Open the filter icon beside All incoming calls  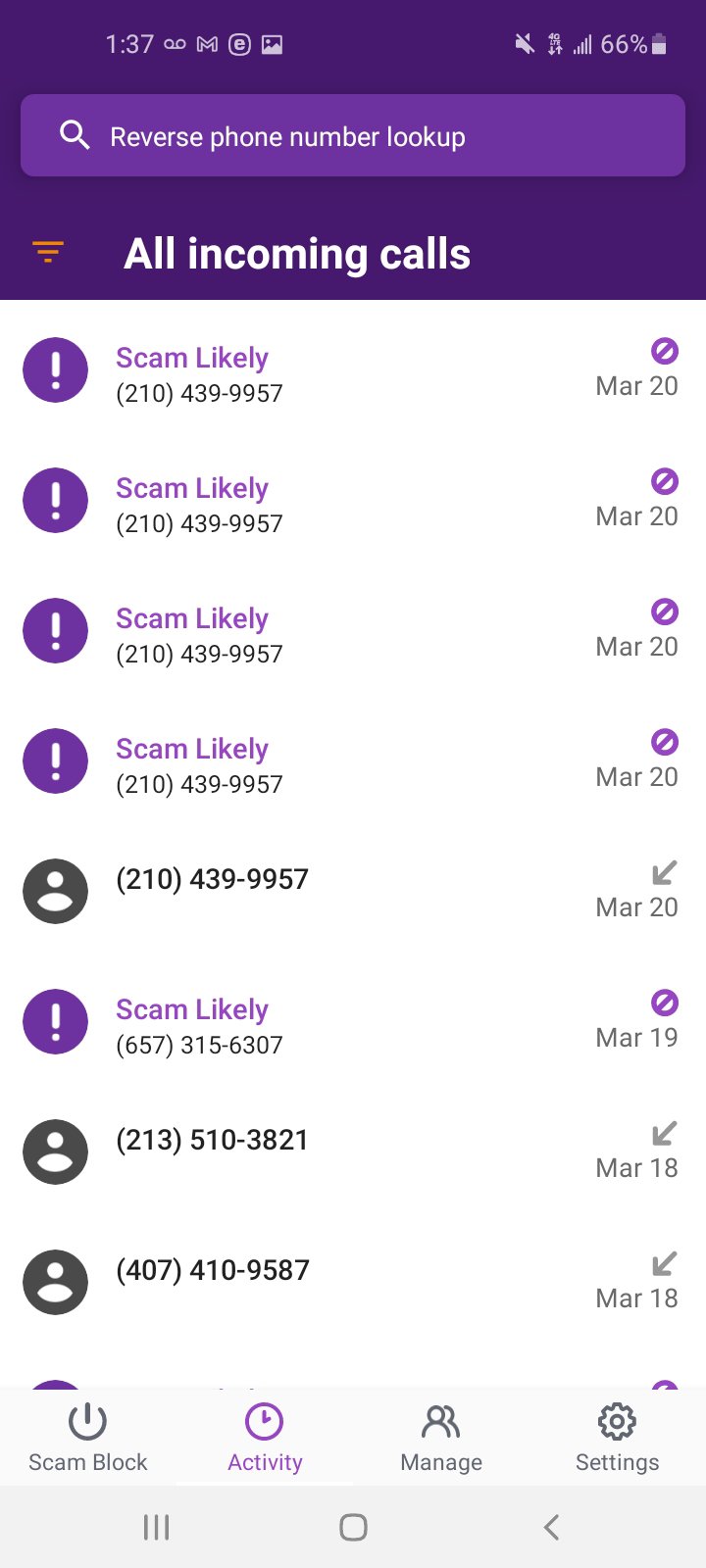pos(48,253)
